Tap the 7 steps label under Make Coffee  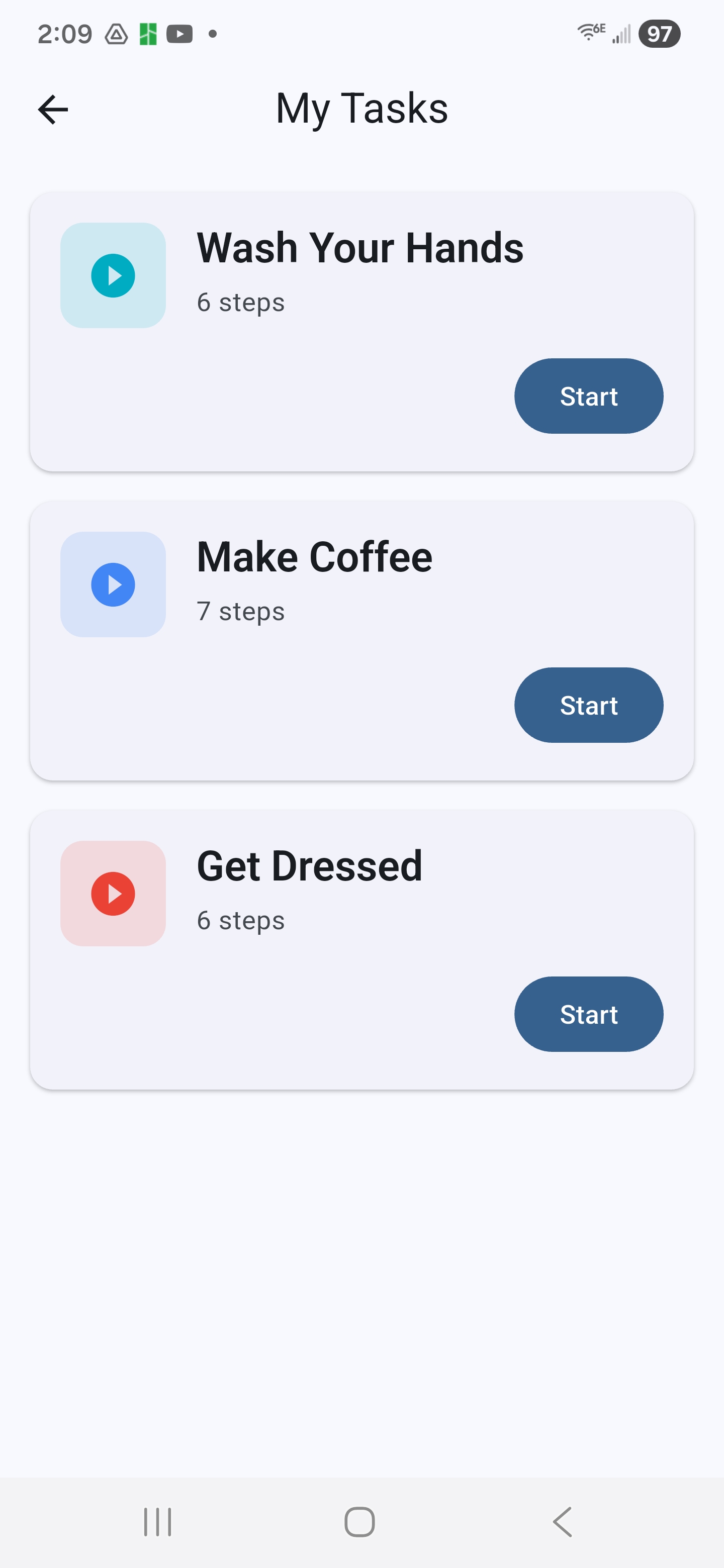click(x=240, y=611)
